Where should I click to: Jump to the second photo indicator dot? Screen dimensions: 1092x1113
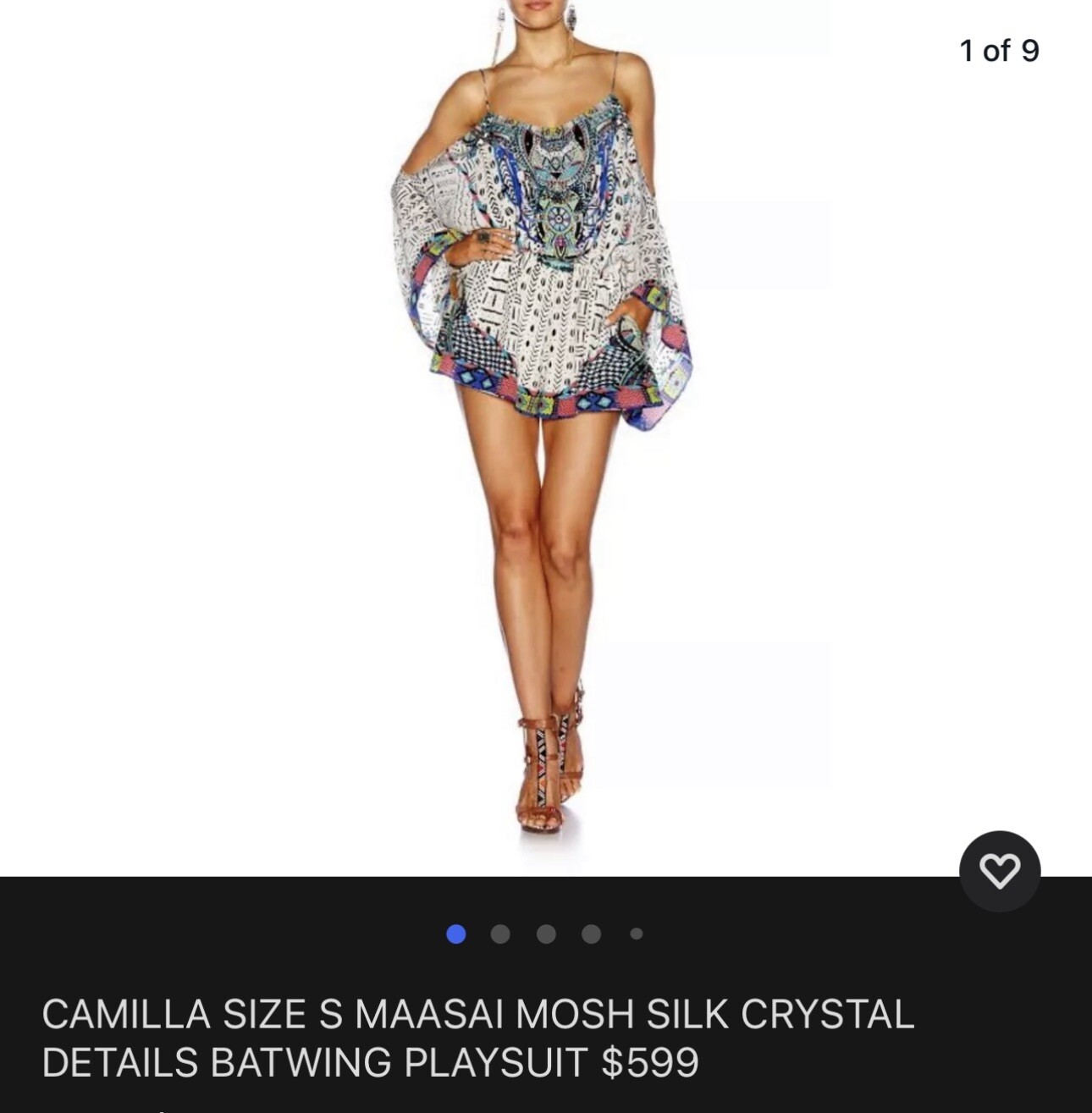point(500,934)
